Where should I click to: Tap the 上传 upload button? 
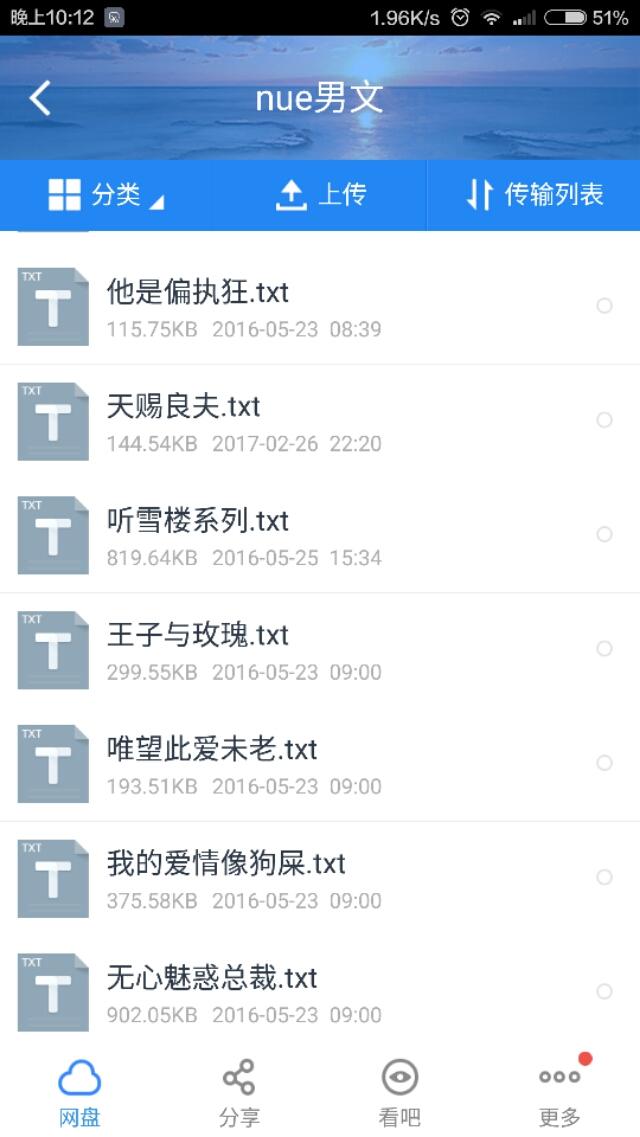point(320,195)
